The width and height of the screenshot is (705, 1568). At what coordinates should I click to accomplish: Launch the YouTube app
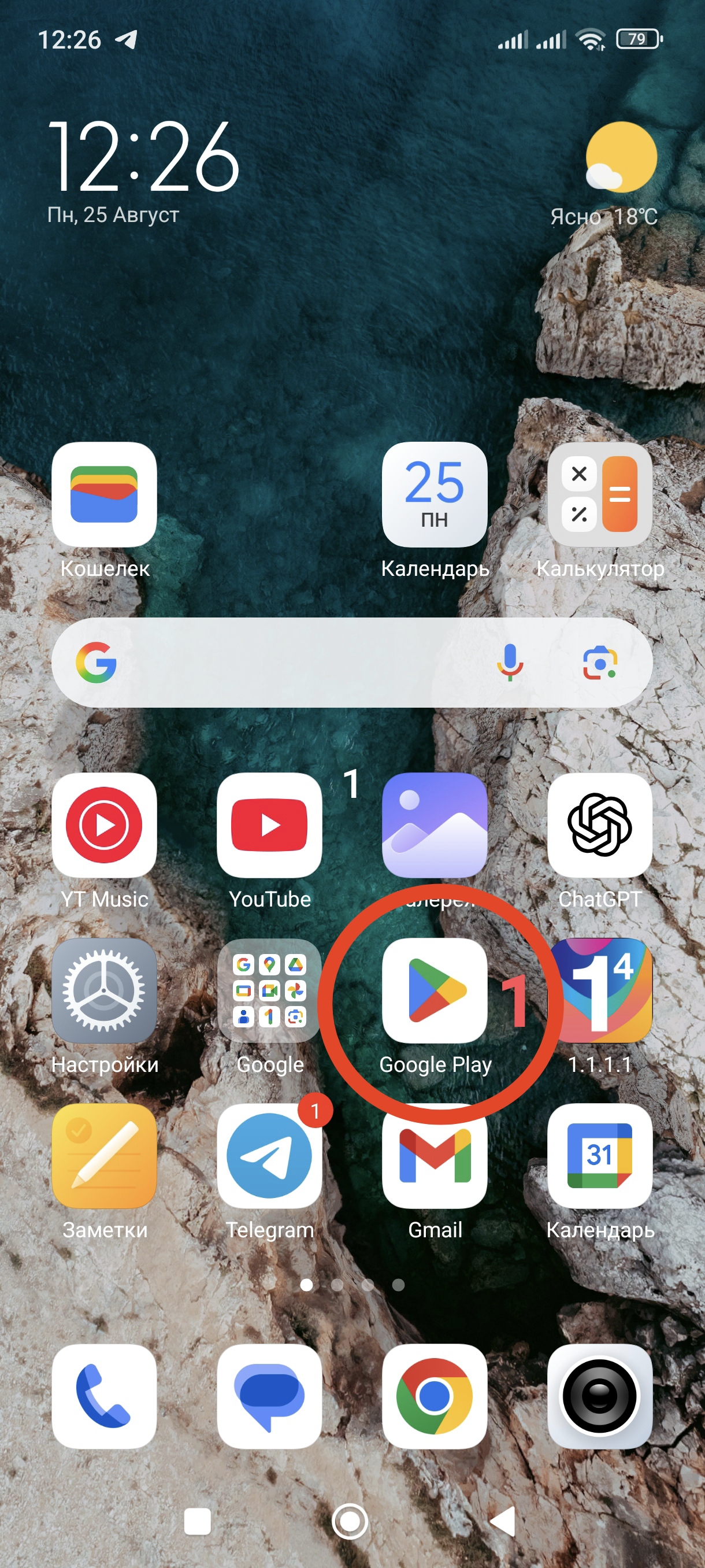click(269, 826)
